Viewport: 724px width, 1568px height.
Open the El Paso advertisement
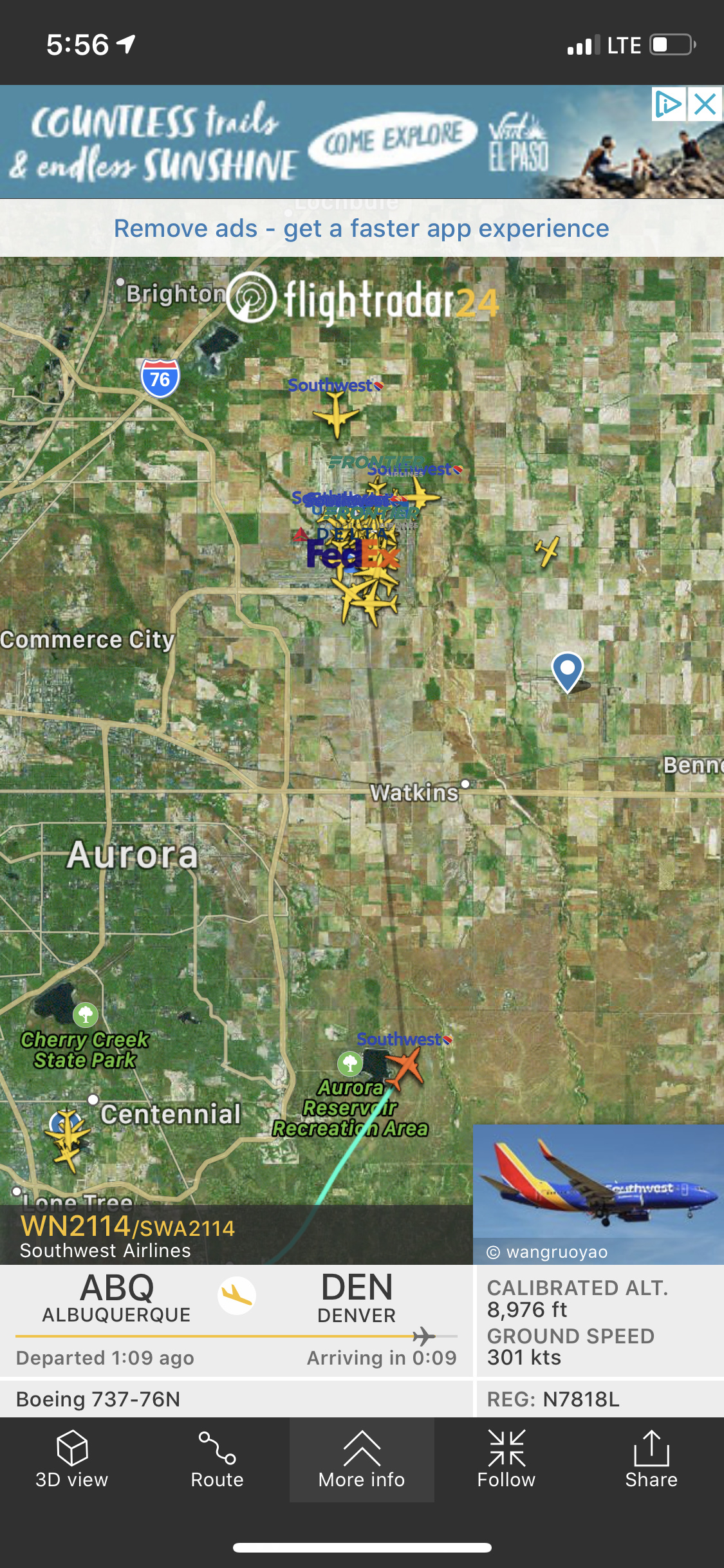tap(322, 142)
